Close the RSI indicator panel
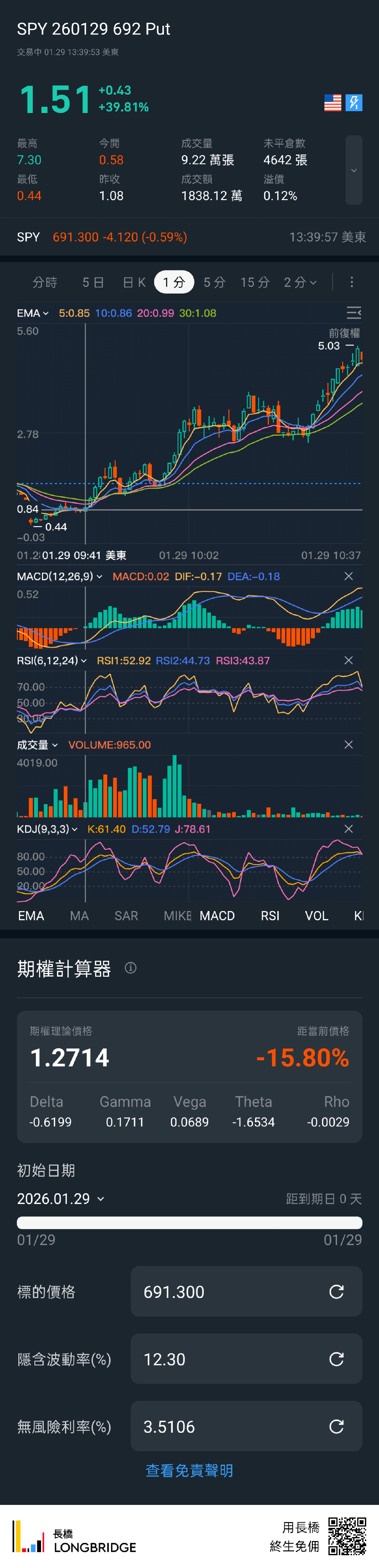The image size is (379, 1568). click(349, 661)
